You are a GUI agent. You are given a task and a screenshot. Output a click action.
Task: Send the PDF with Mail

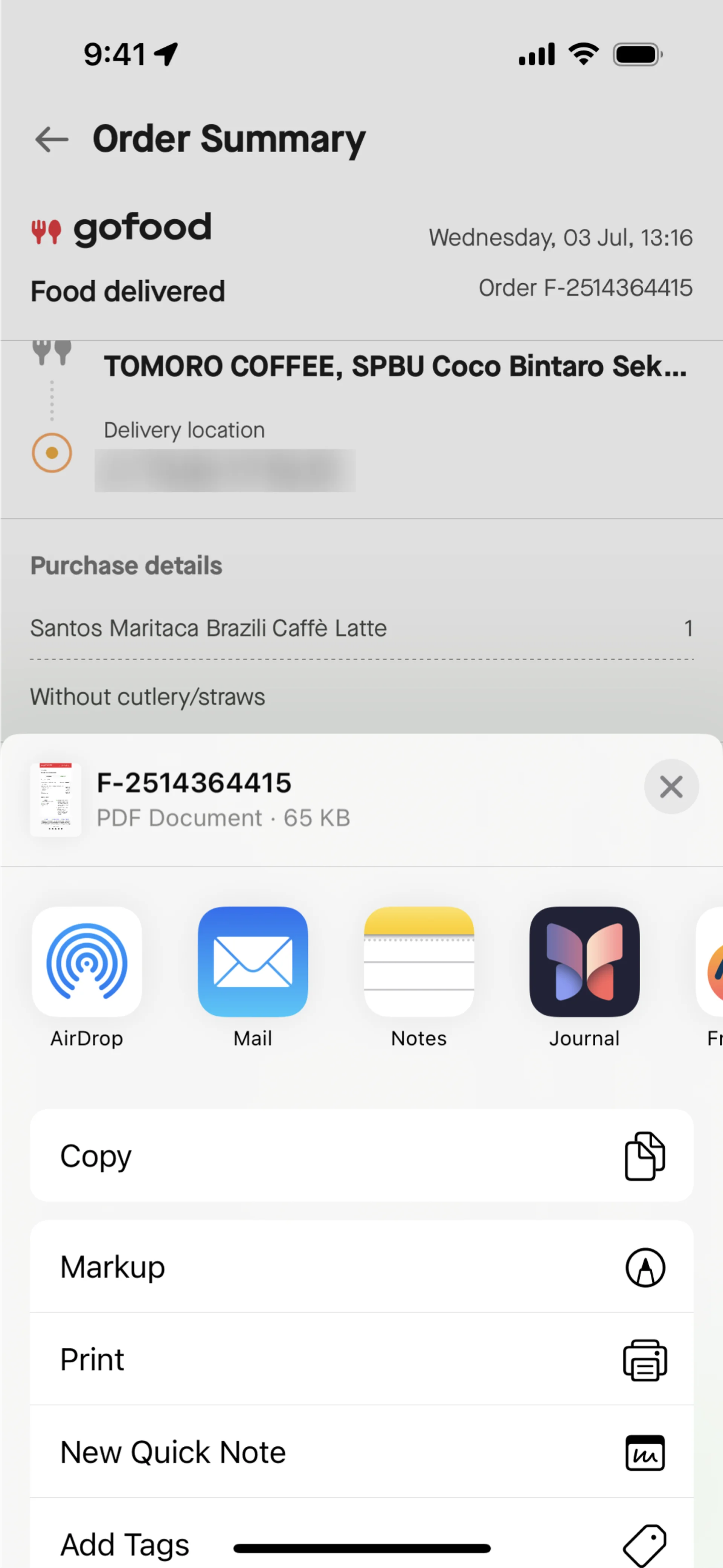[253, 962]
